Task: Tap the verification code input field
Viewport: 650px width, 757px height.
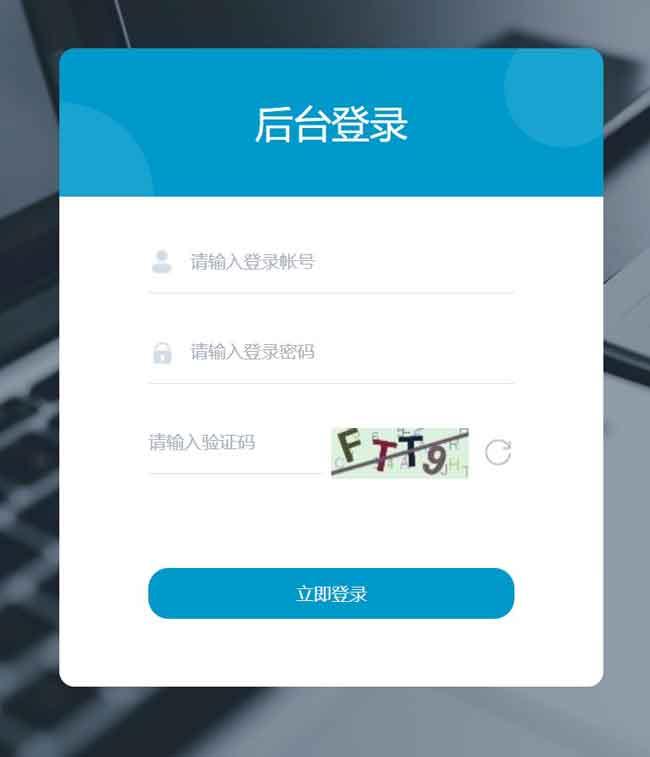Action: click(233, 443)
